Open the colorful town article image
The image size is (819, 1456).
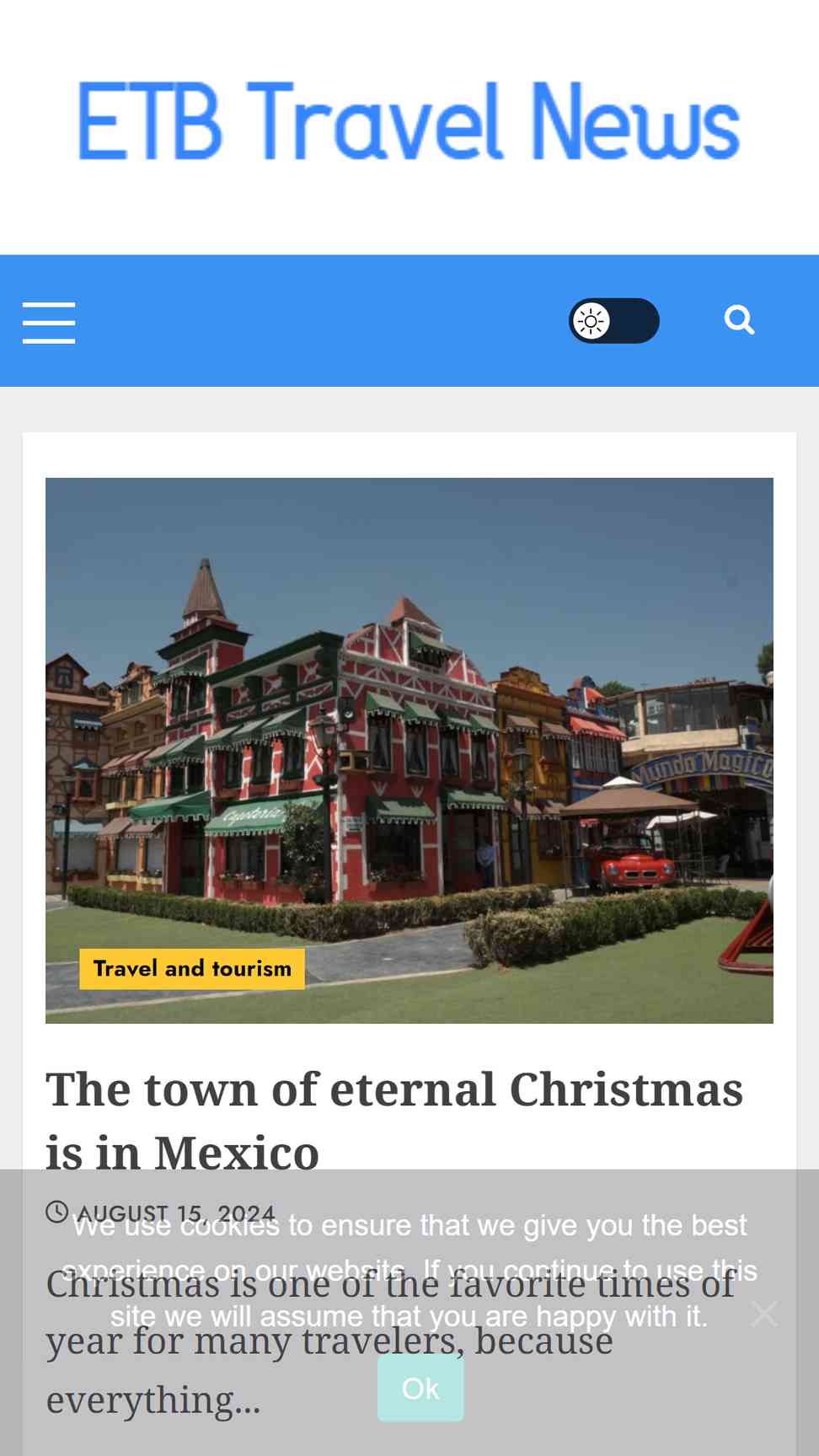409,750
